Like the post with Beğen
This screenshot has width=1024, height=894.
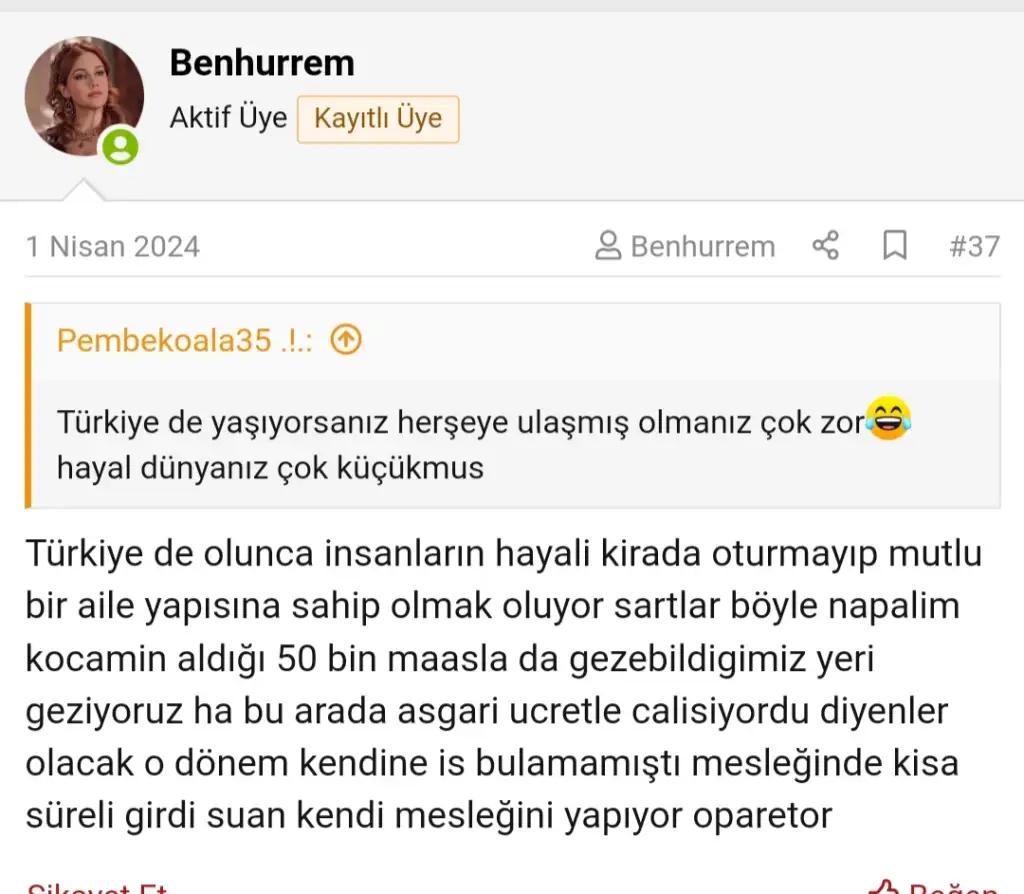pyautogui.click(x=936, y=887)
